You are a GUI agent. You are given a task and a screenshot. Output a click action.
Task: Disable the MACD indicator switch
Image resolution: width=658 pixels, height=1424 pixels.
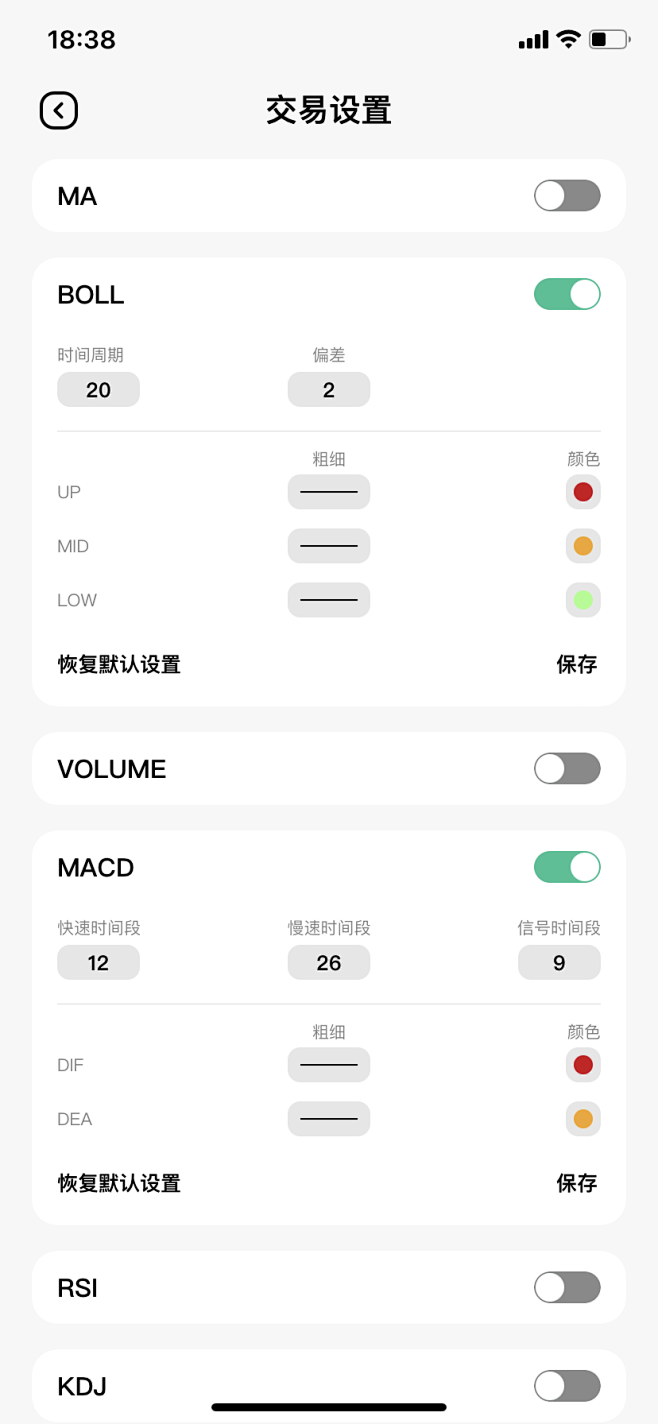click(x=567, y=867)
